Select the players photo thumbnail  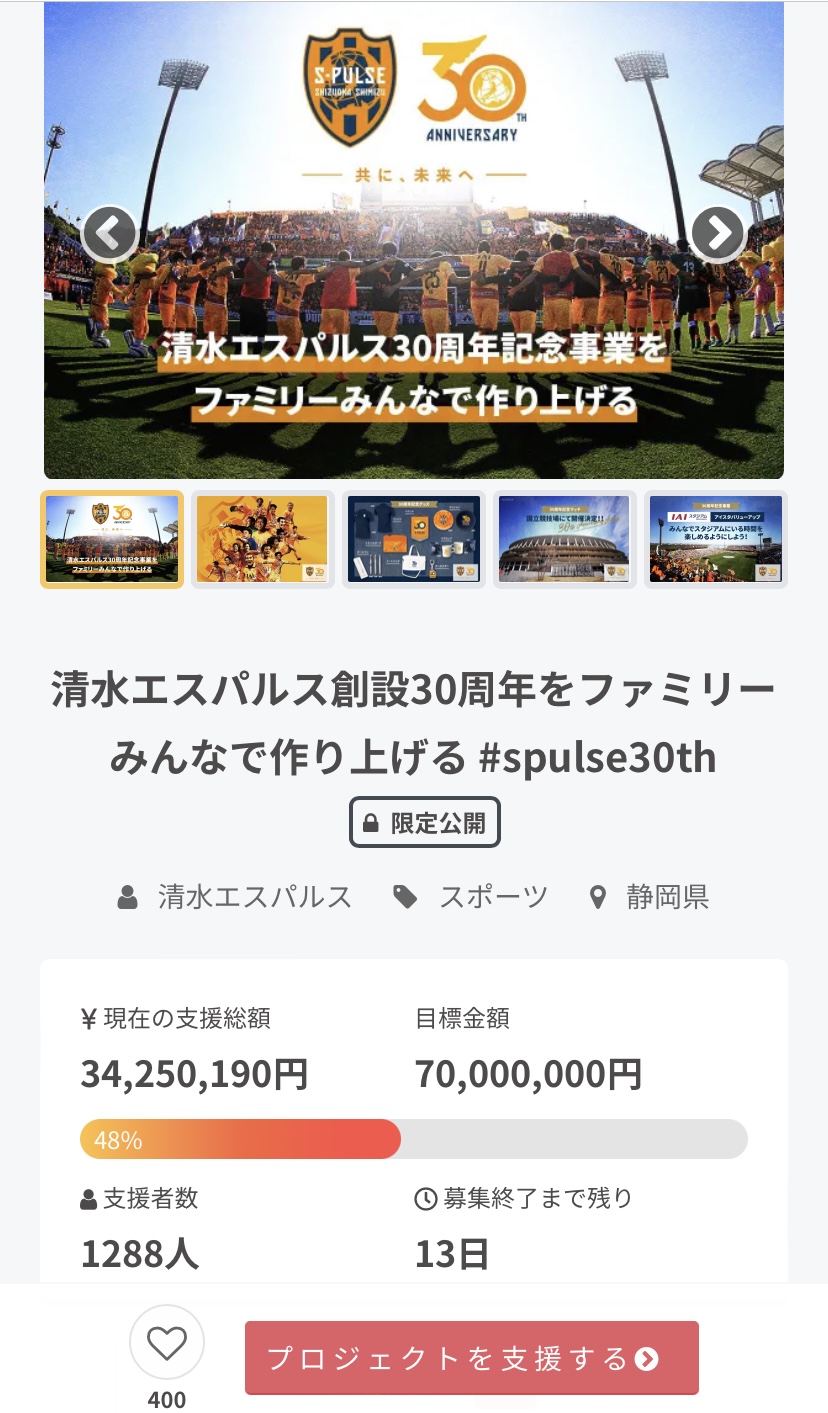point(262,540)
